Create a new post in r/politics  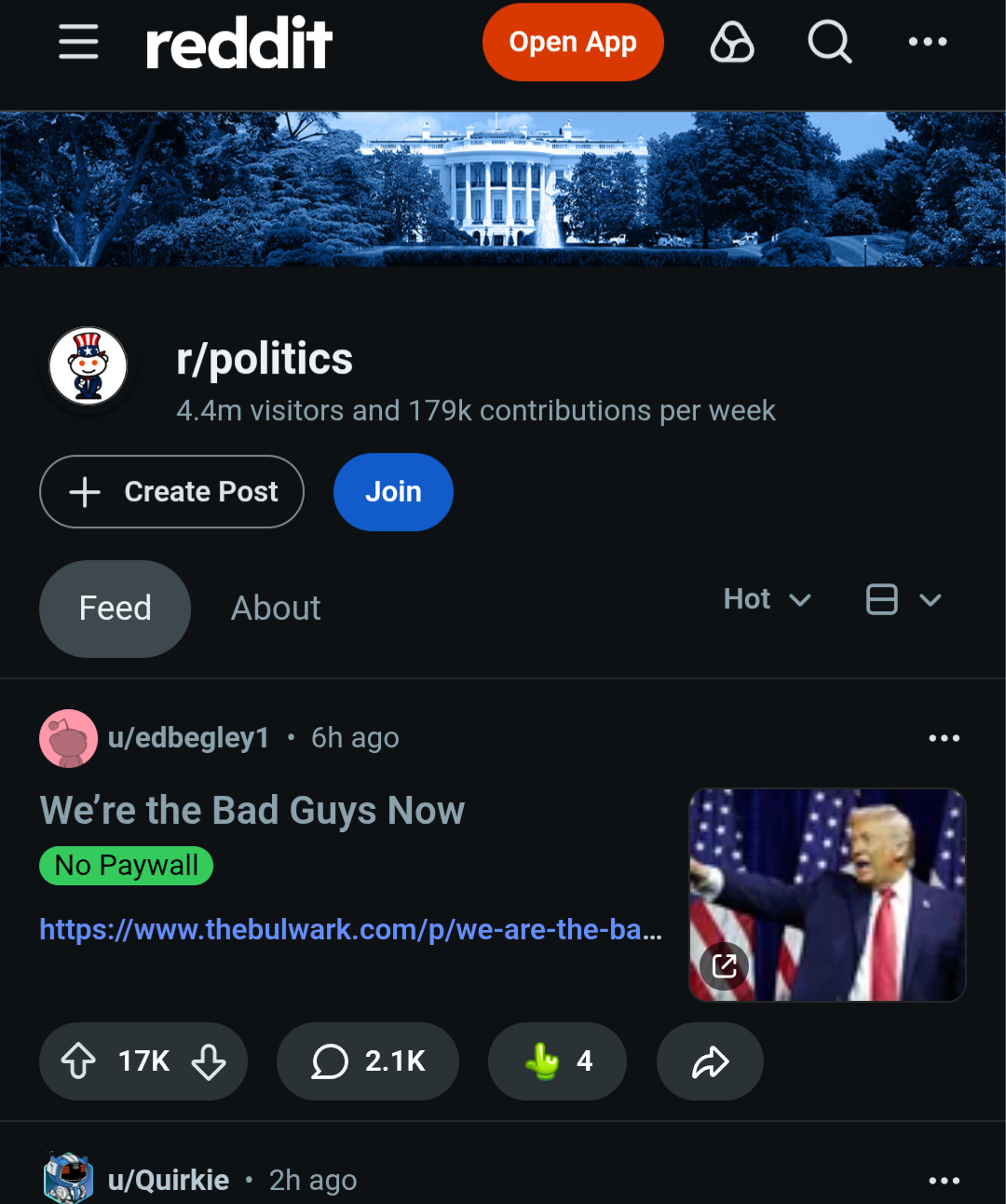(172, 492)
